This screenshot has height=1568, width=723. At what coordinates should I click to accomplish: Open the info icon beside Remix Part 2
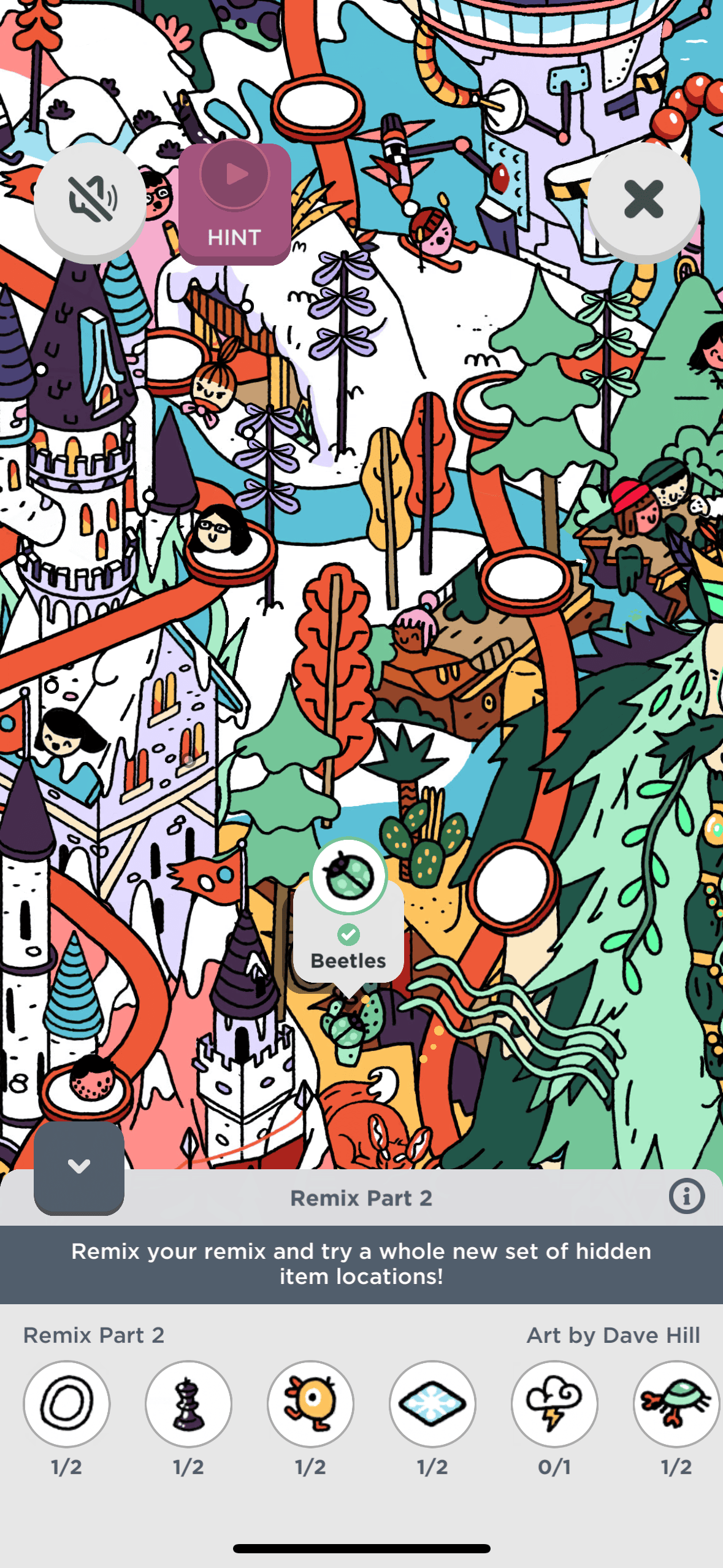(686, 1196)
